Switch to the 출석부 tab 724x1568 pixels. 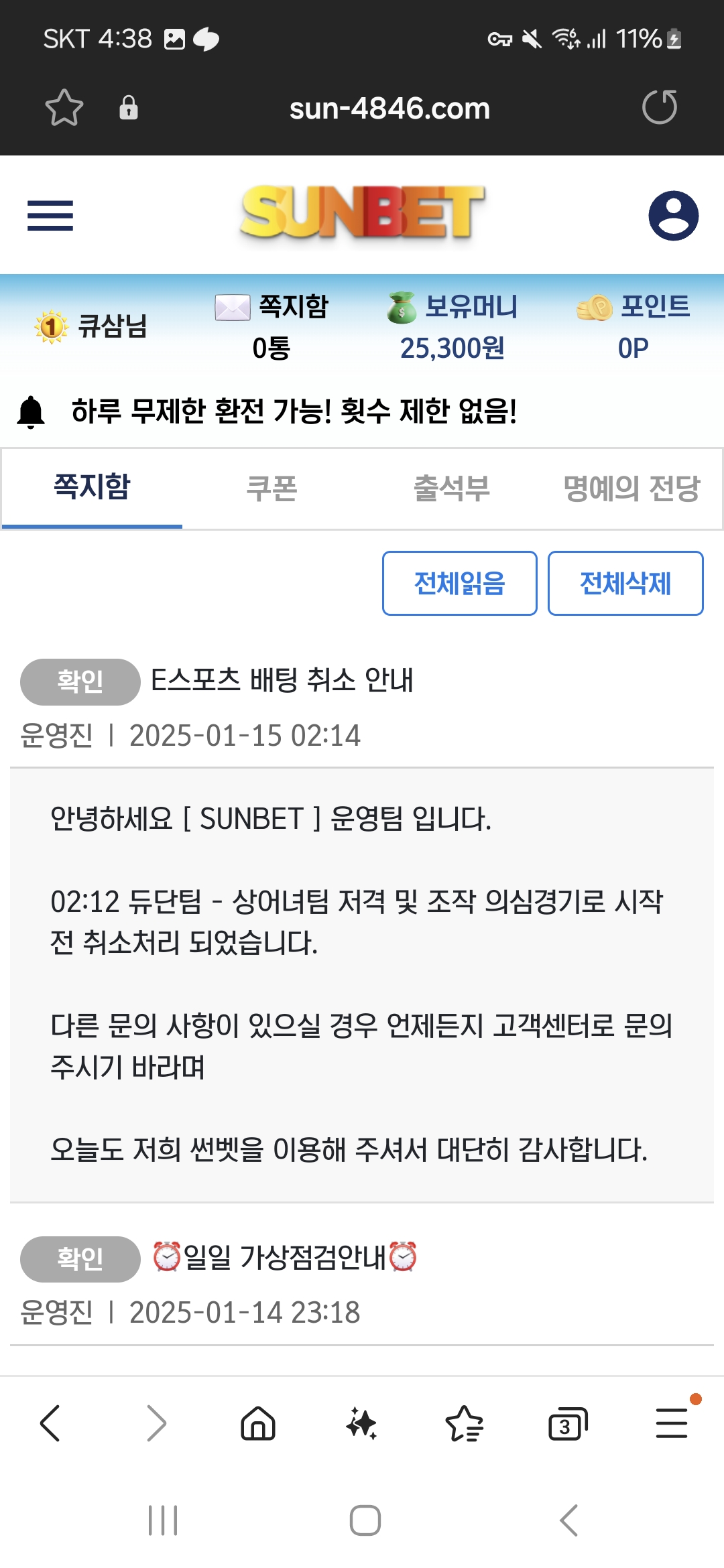[x=451, y=488]
